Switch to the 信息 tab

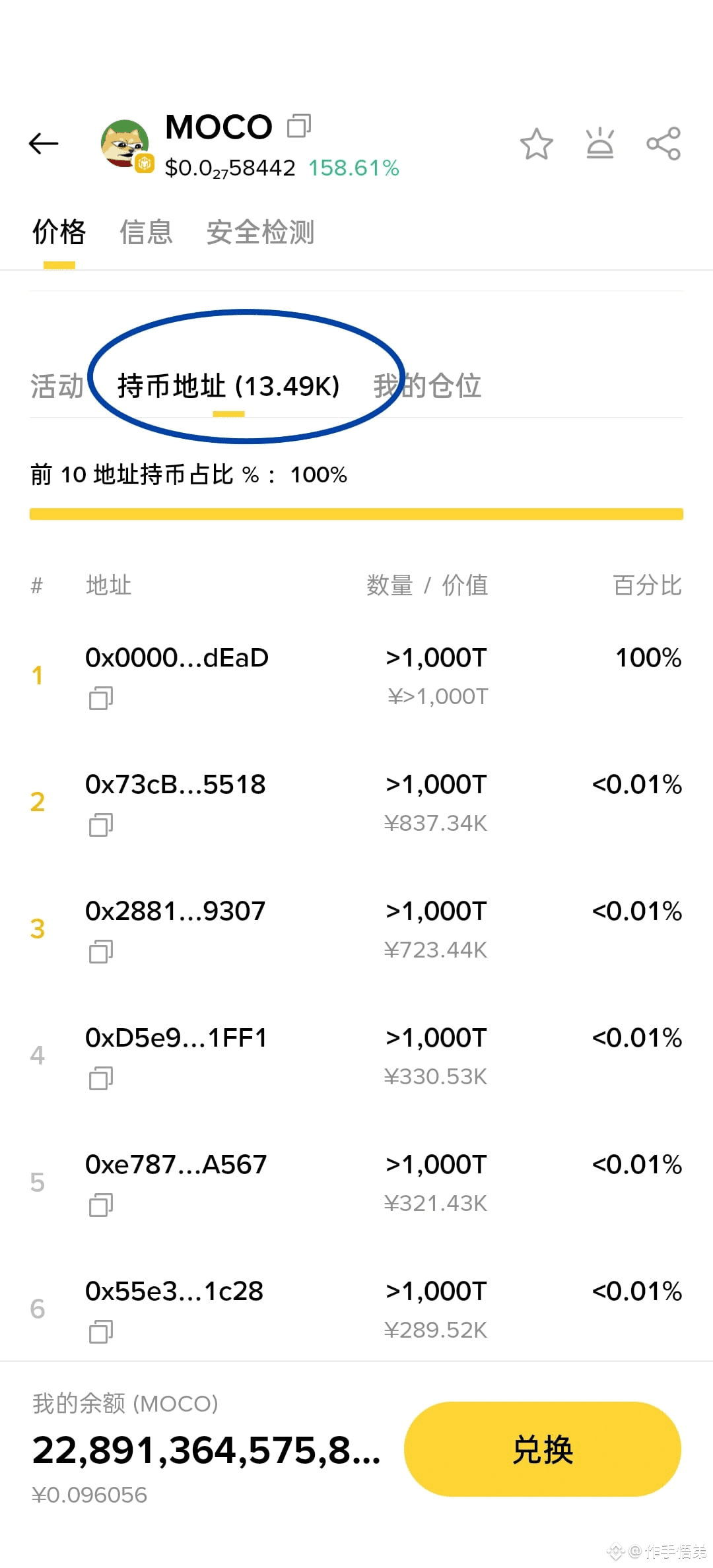click(x=147, y=232)
